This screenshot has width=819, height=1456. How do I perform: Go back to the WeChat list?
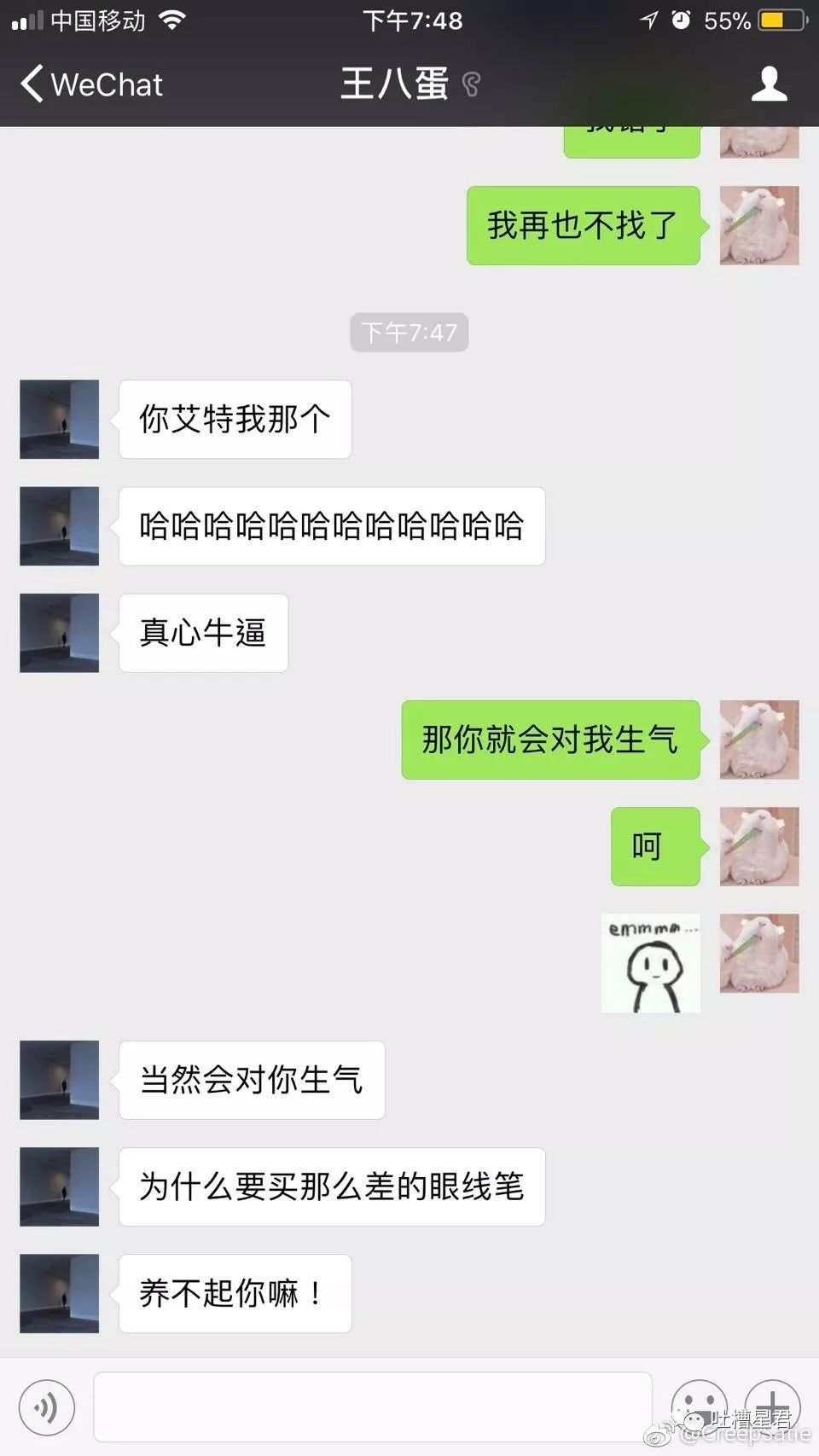click(90, 84)
